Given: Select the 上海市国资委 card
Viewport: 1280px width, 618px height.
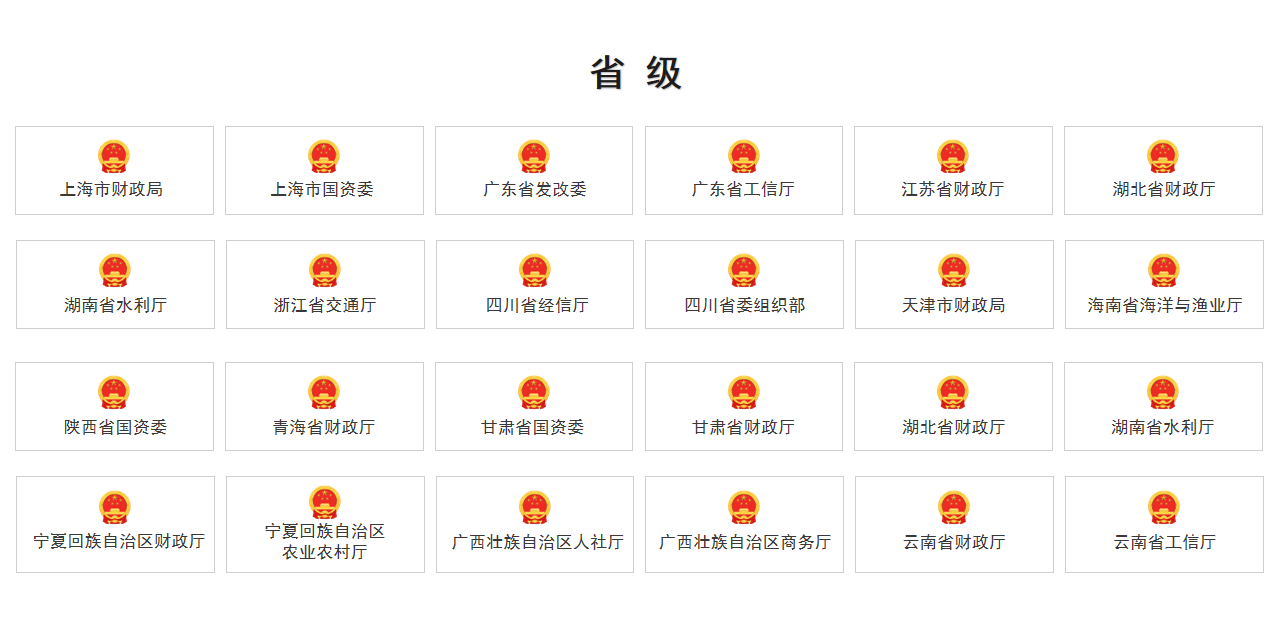Looking at the screenshot, I should point(324,171).
